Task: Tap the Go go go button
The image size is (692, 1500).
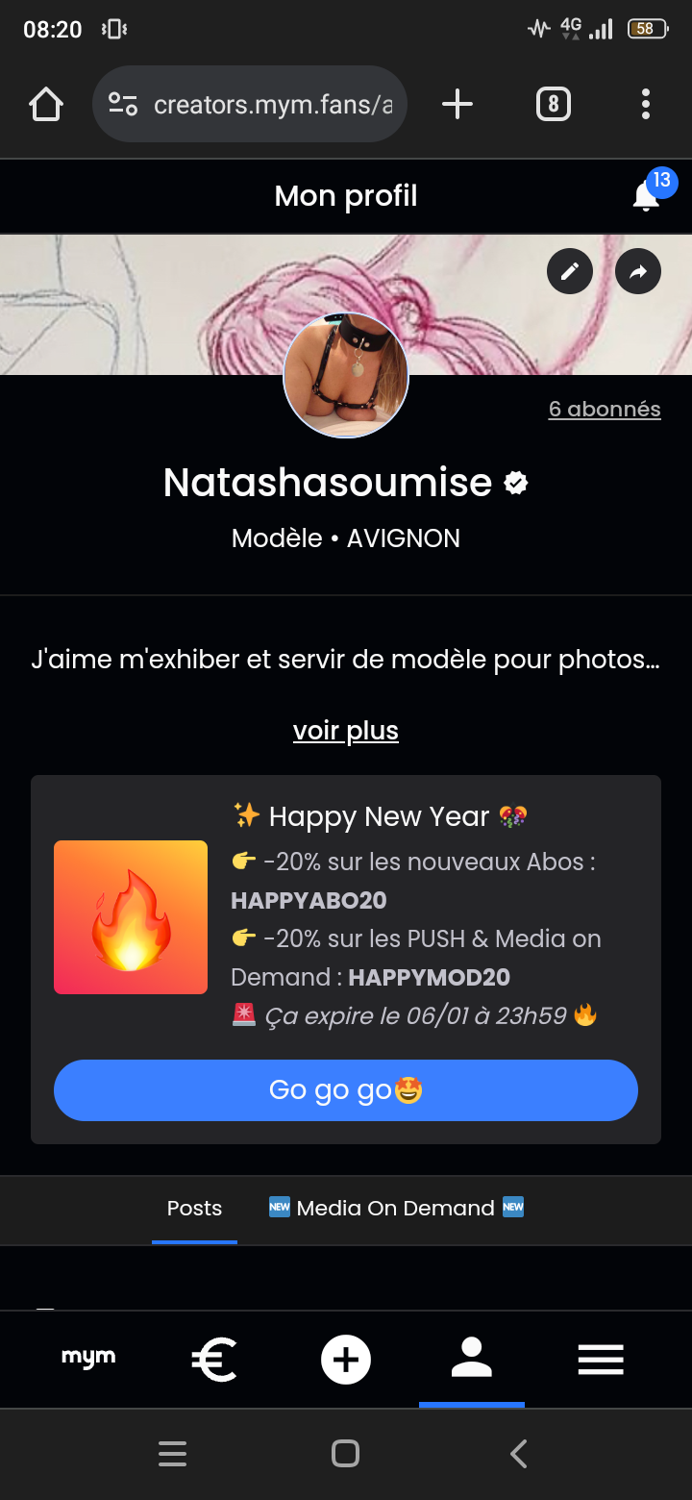Action: click(x=346, y=1090)
